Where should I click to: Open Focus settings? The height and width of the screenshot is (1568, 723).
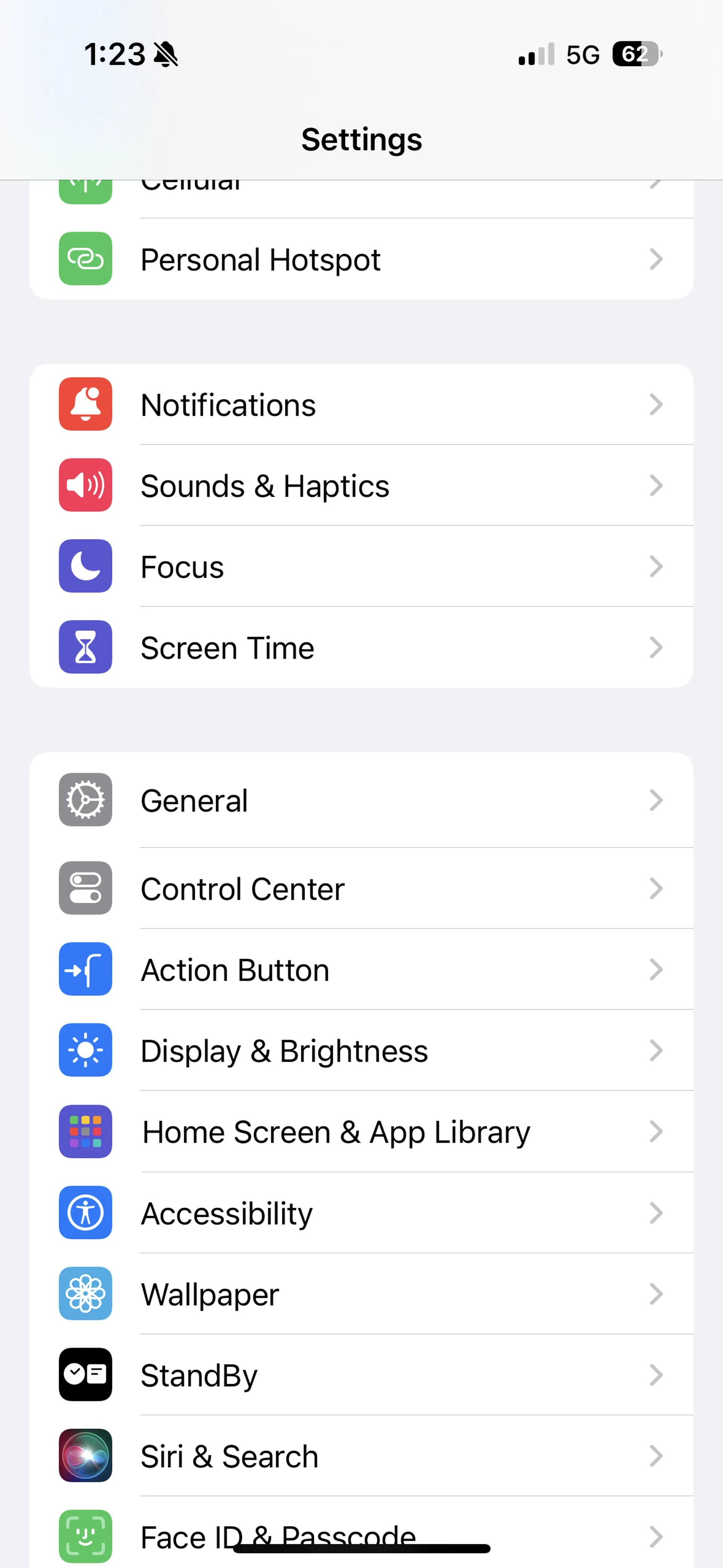coord(361,567)
